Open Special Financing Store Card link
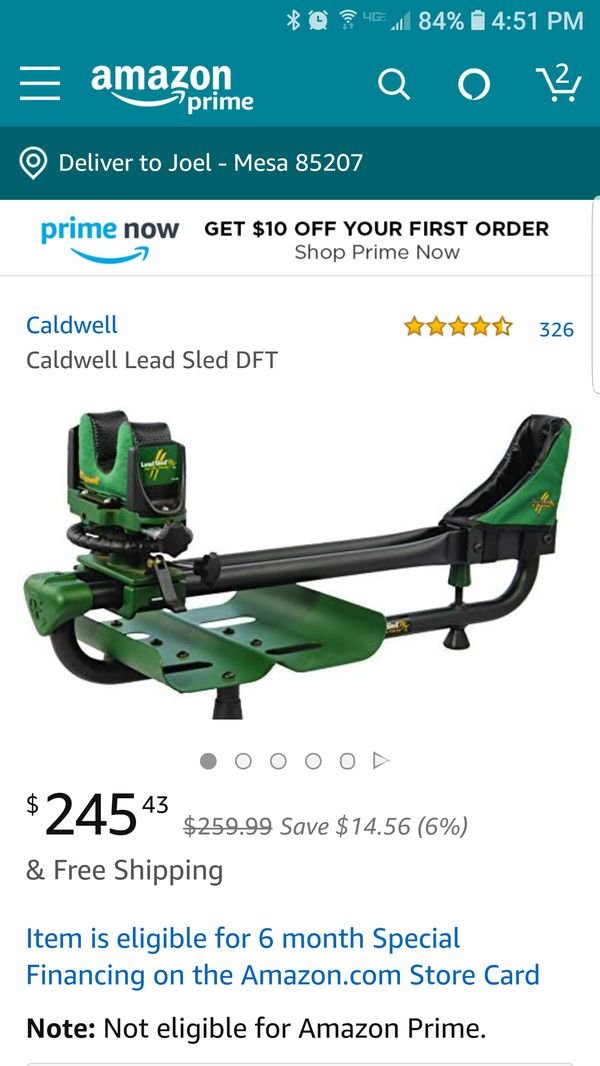 pos(283,957)
